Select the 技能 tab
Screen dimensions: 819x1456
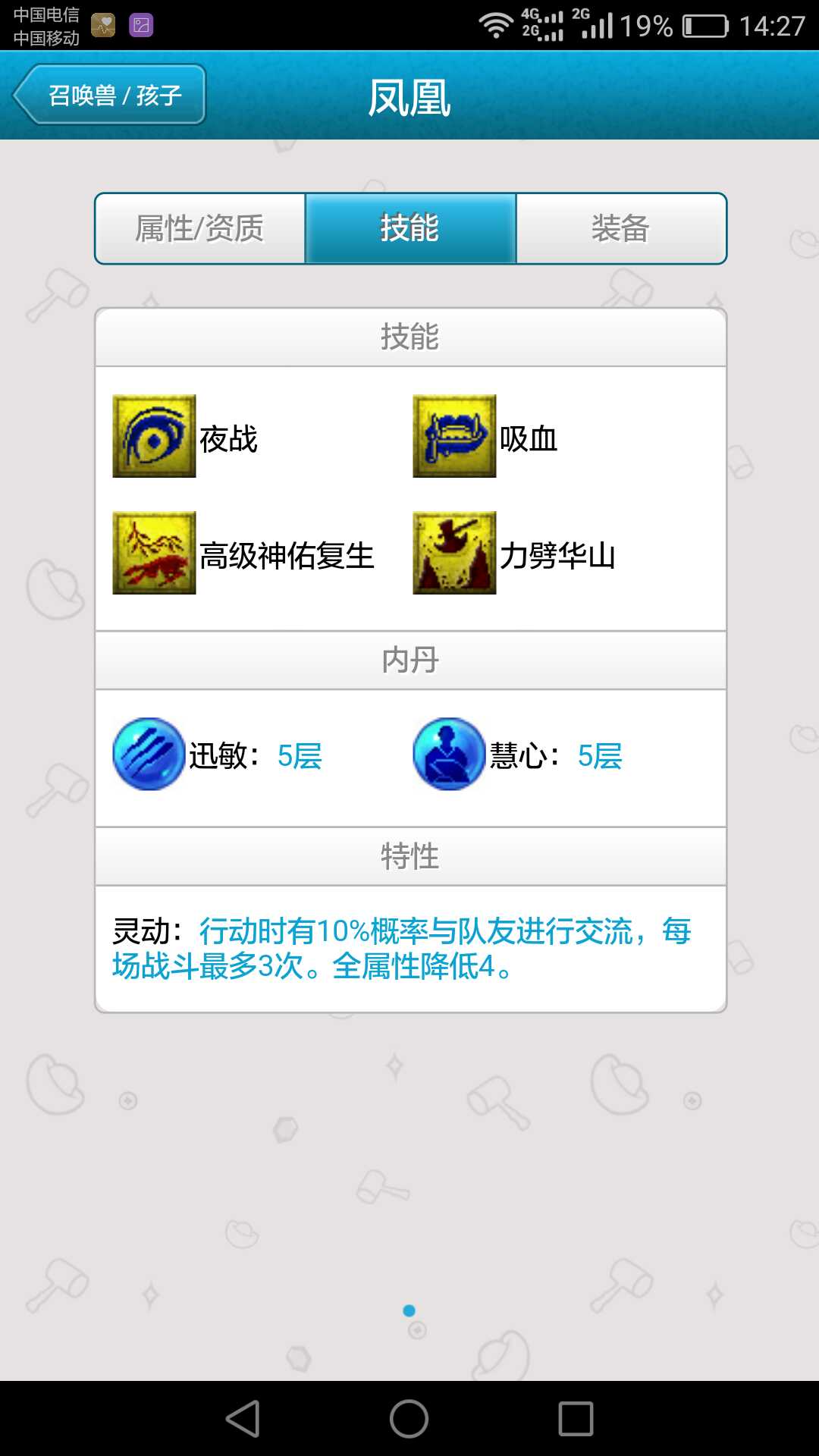click(410, 228)
